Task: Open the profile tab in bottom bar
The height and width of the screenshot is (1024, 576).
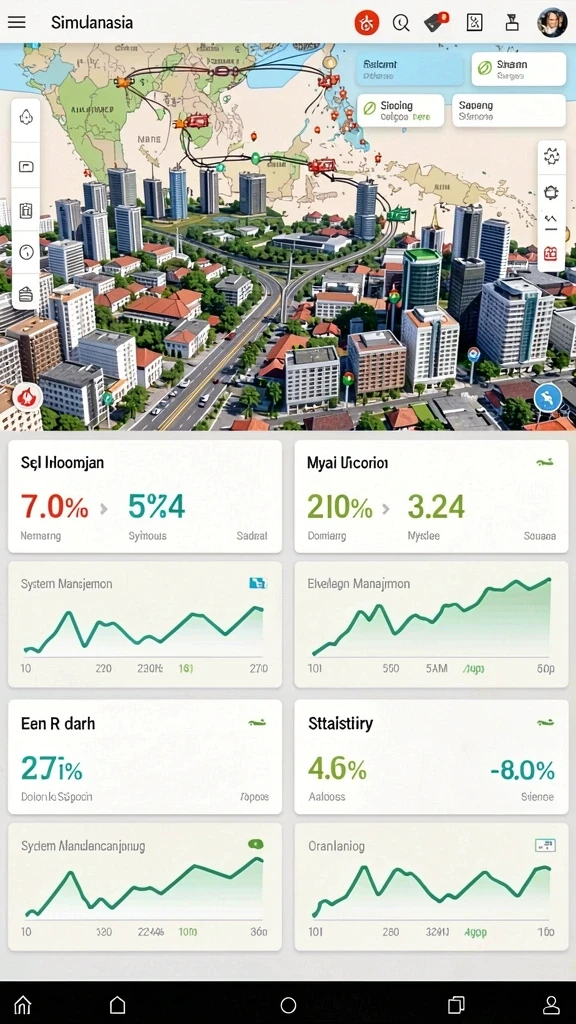Action: click(x=551, y=1004)
